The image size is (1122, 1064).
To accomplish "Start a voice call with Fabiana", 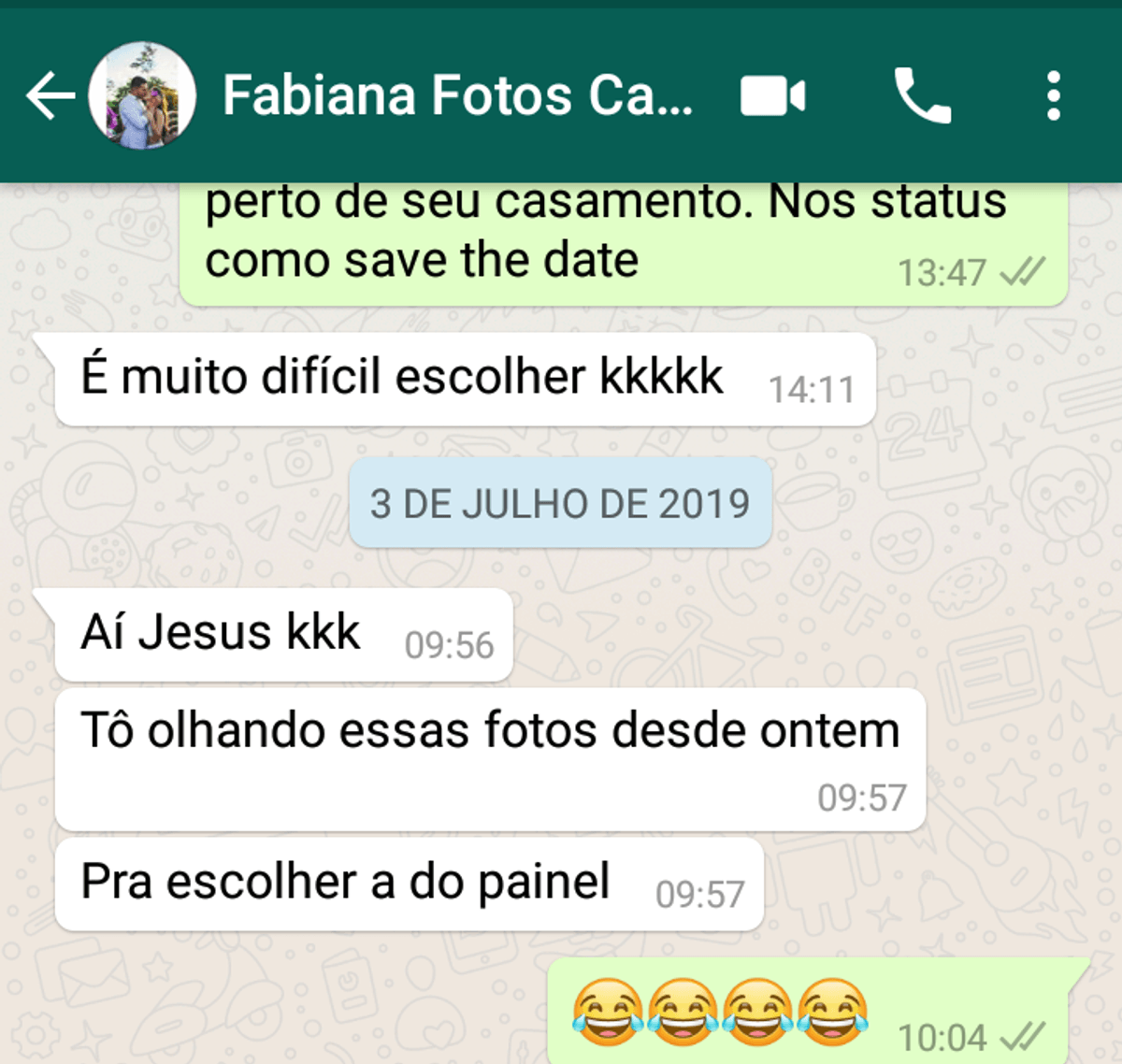I will (922, 95).
